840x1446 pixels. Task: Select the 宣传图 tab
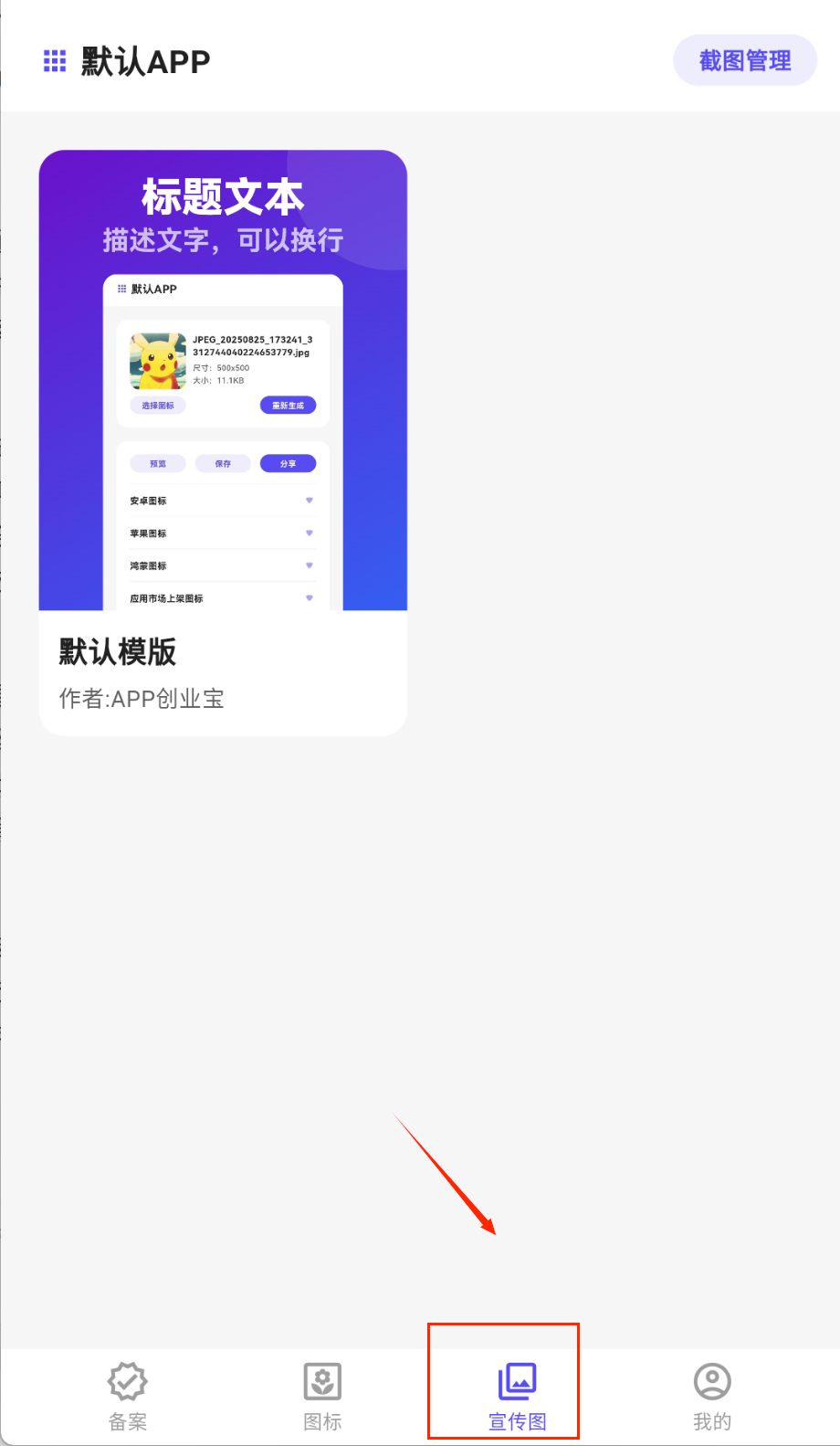pyautogui.click(x=517, y=1396)
